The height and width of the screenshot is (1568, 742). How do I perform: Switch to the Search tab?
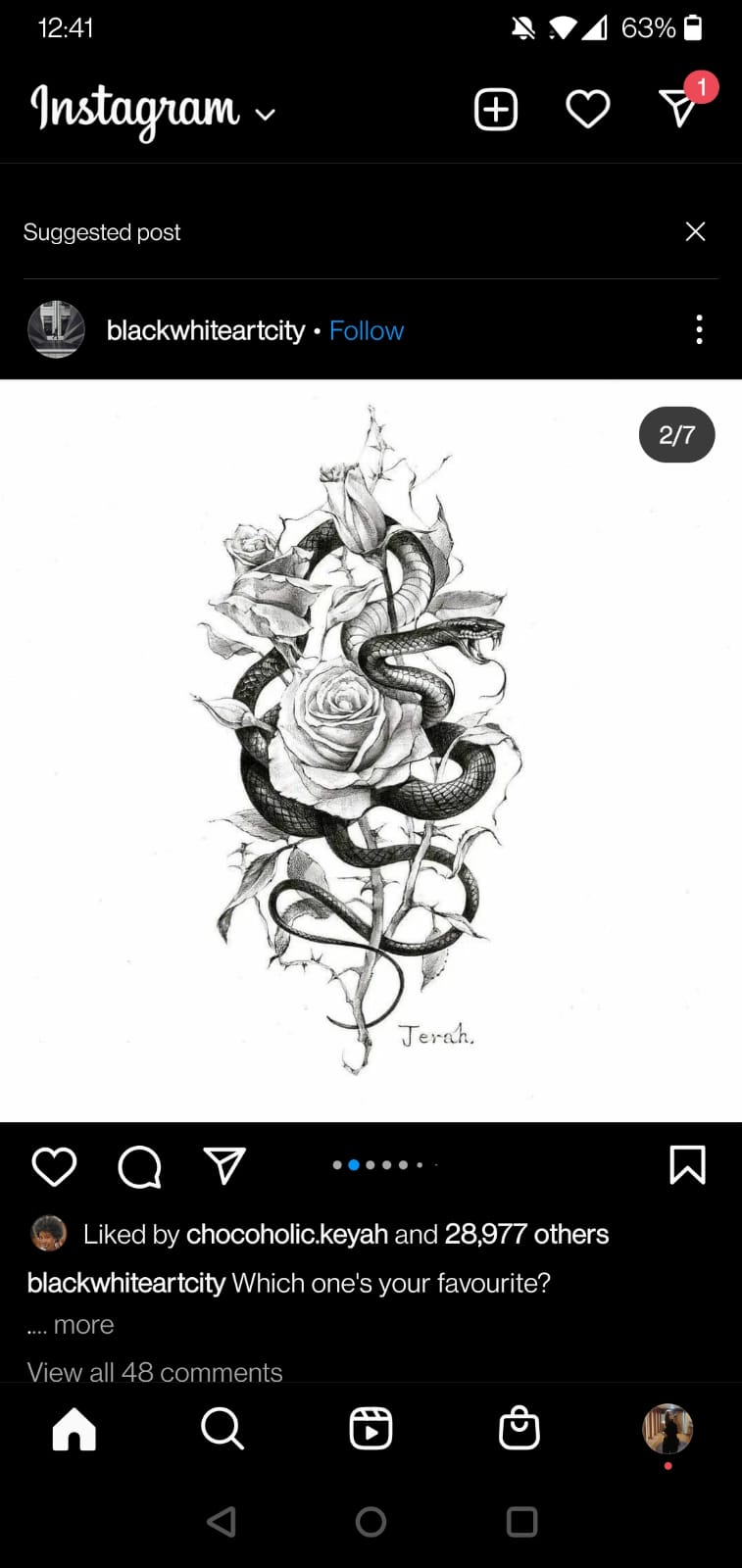click(x=223, y=1429)
